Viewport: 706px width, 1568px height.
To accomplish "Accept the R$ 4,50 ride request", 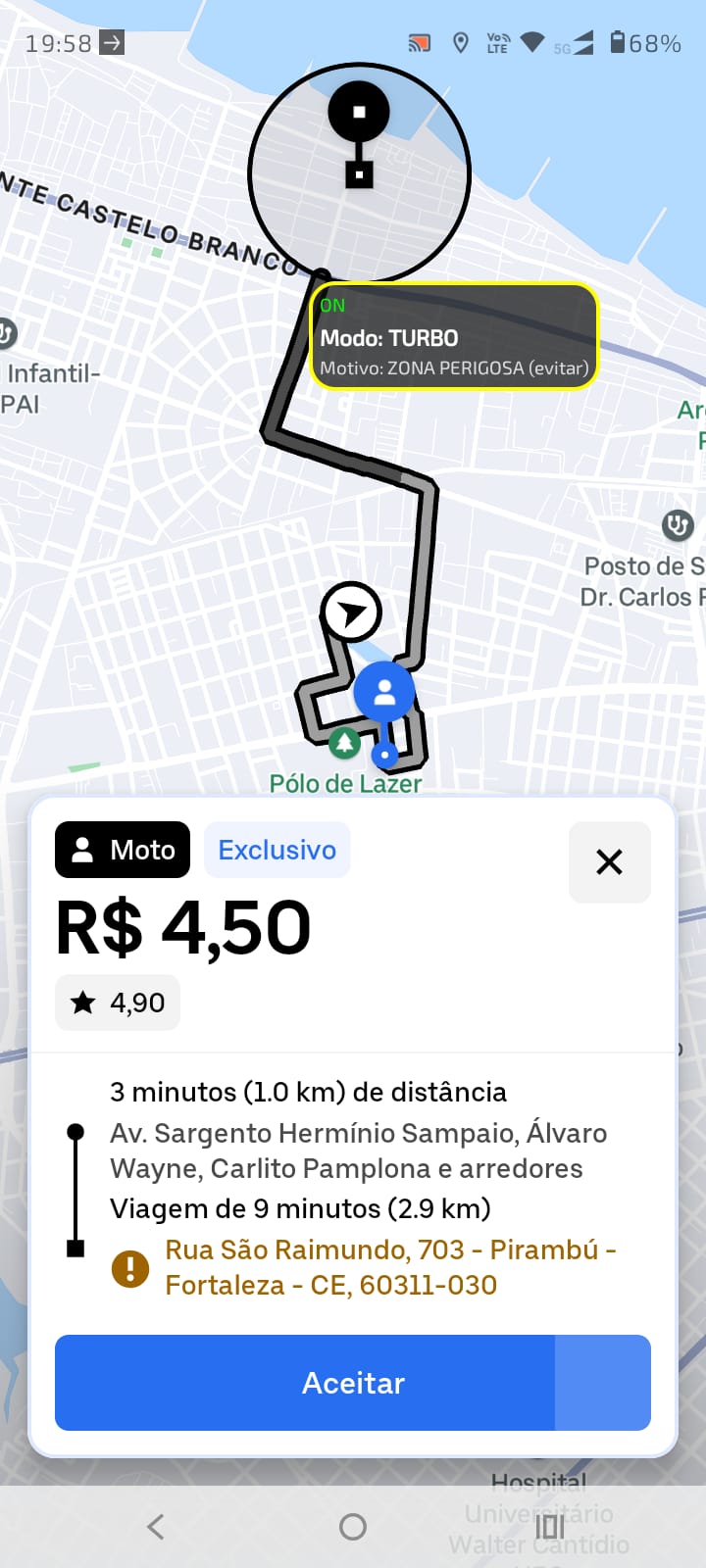I will pyautogui.click(x=353, y=1382).
